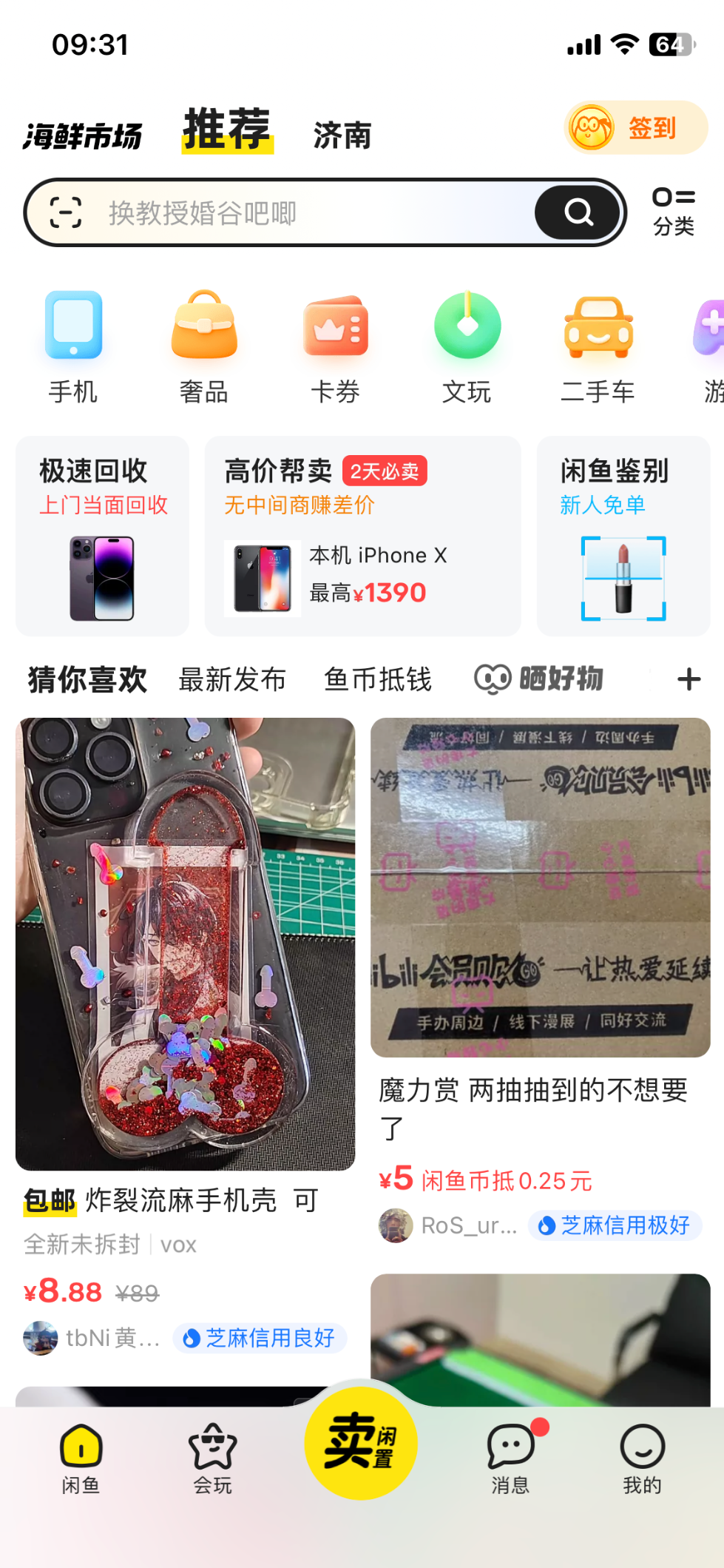This screenshot has height=1568, width=724.
Task: Tap the yellow 卖闲置 sell button
Action: (x=361, y=1443)
